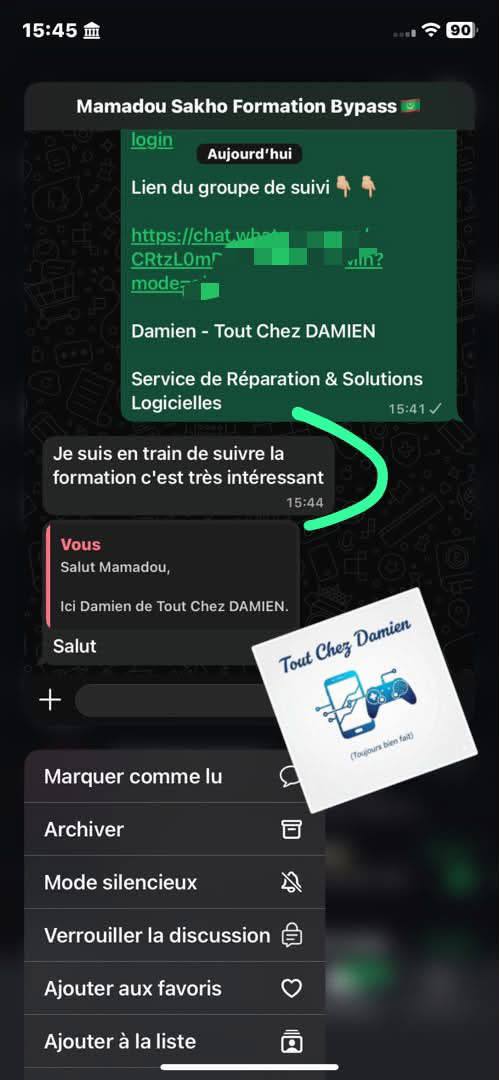Mute the chat via Mode silencieux
Image resolution: width=499 pixels, height=1080 pixels.
(174, 883)
